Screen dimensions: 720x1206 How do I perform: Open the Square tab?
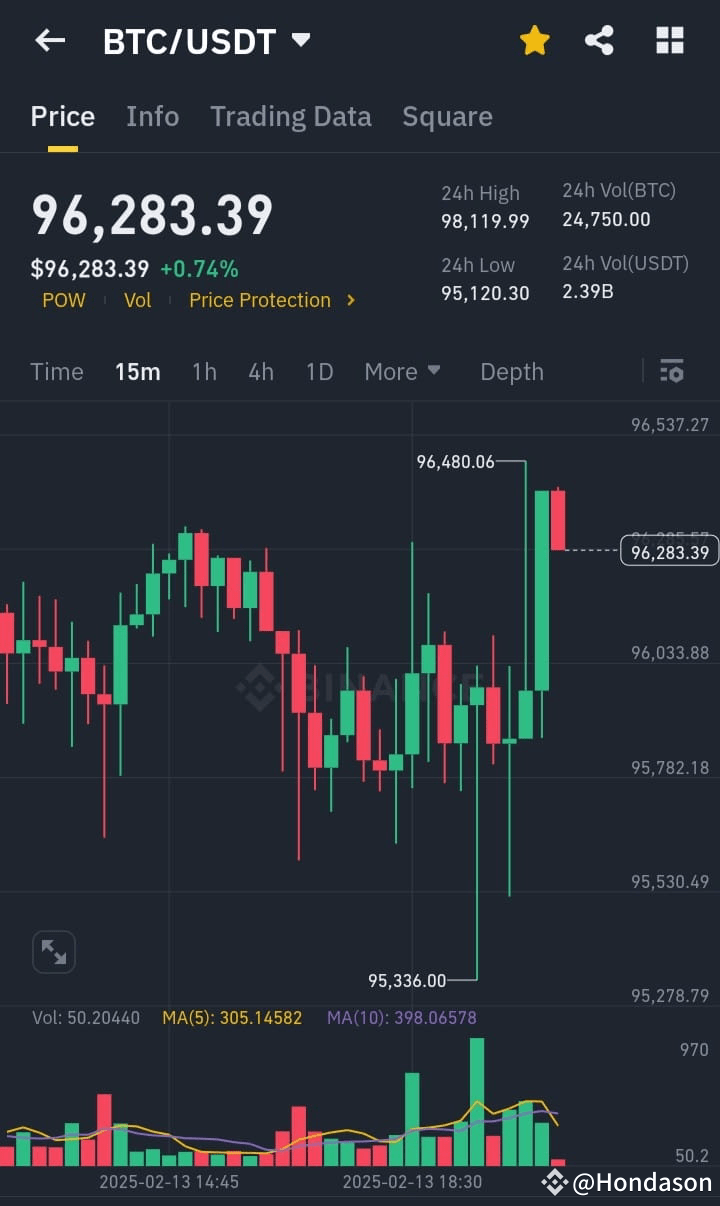click(447, 116)
